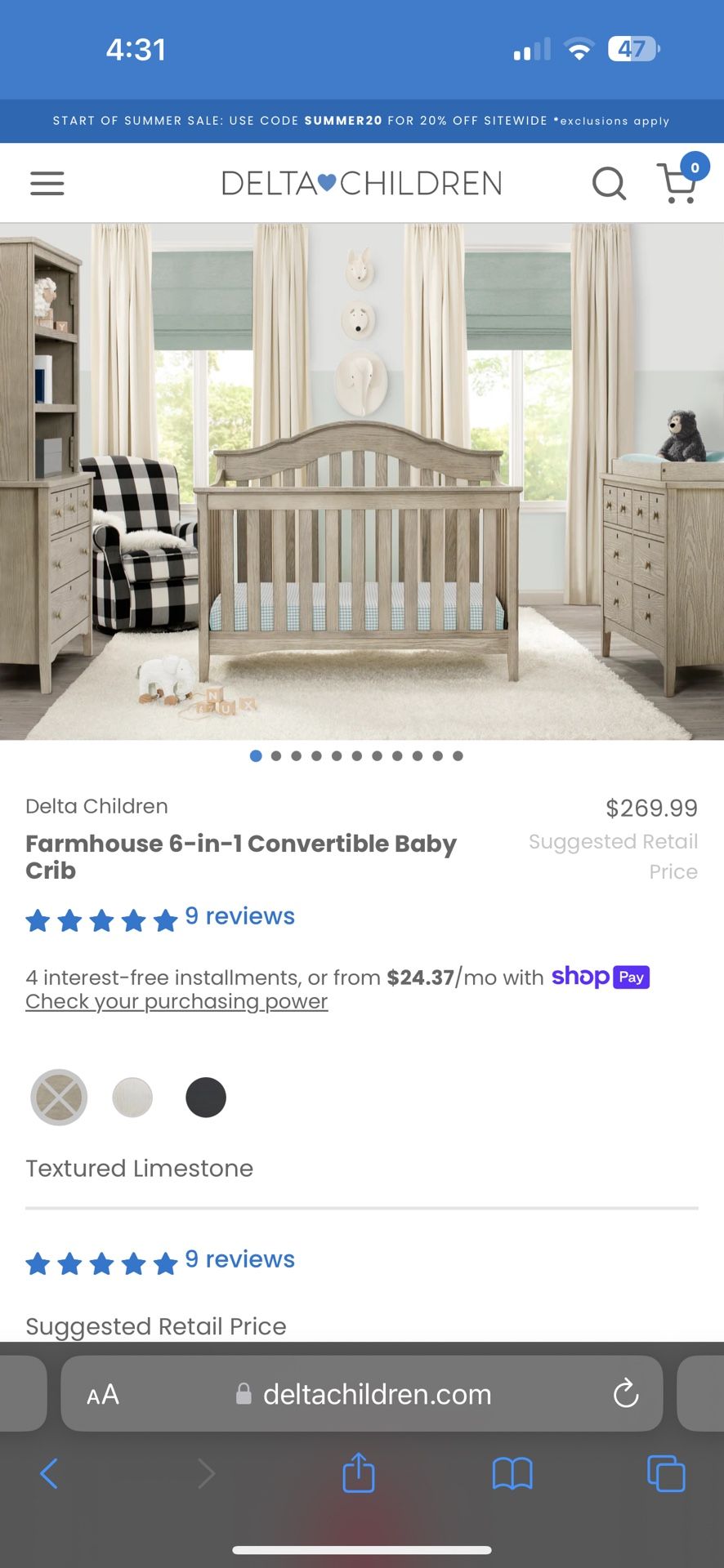Image resolution: width=724 pixels, height=1568 pixels.
Task: Choose the dark charcoal color swatch
Action: (206, 1097)
